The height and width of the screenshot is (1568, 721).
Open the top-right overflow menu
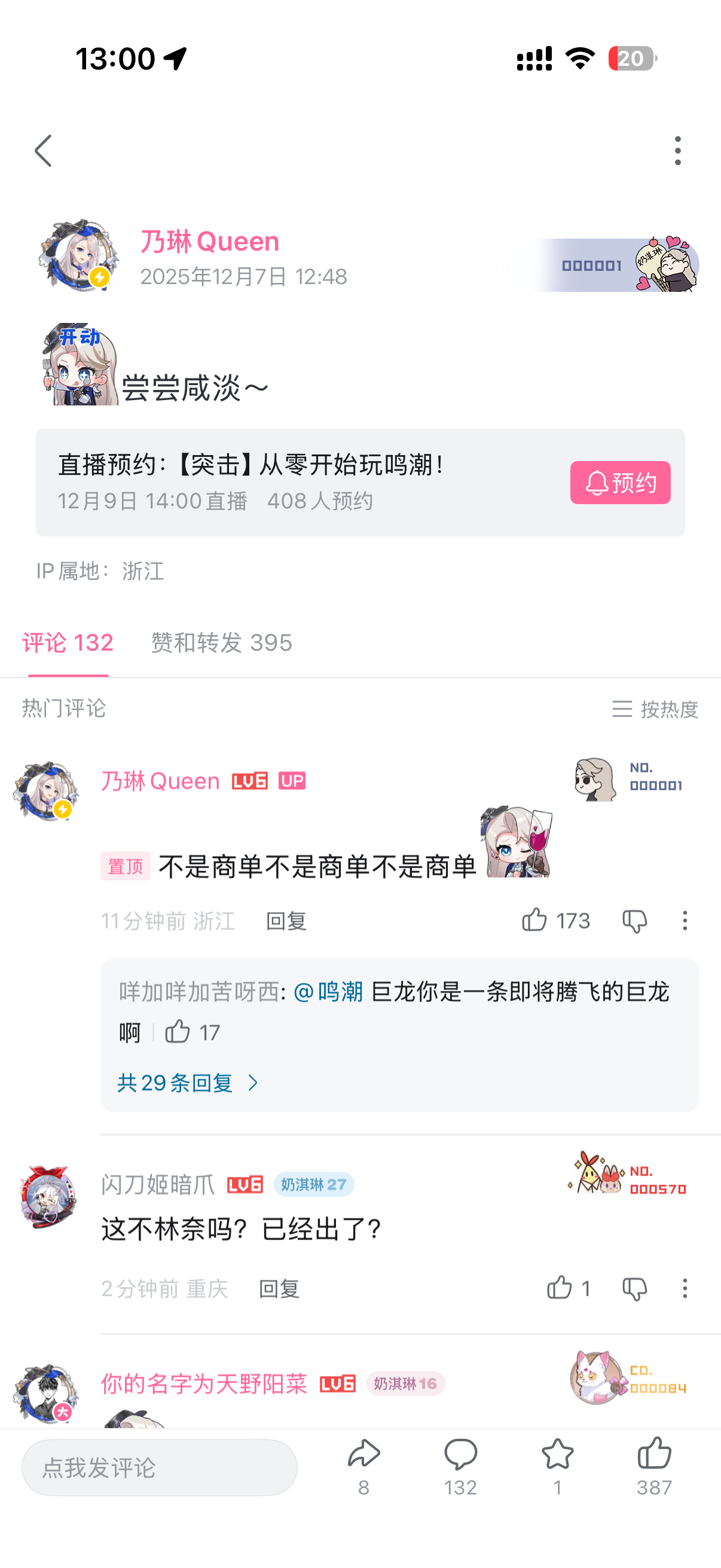pyautogui.click(x=677, y=151)
